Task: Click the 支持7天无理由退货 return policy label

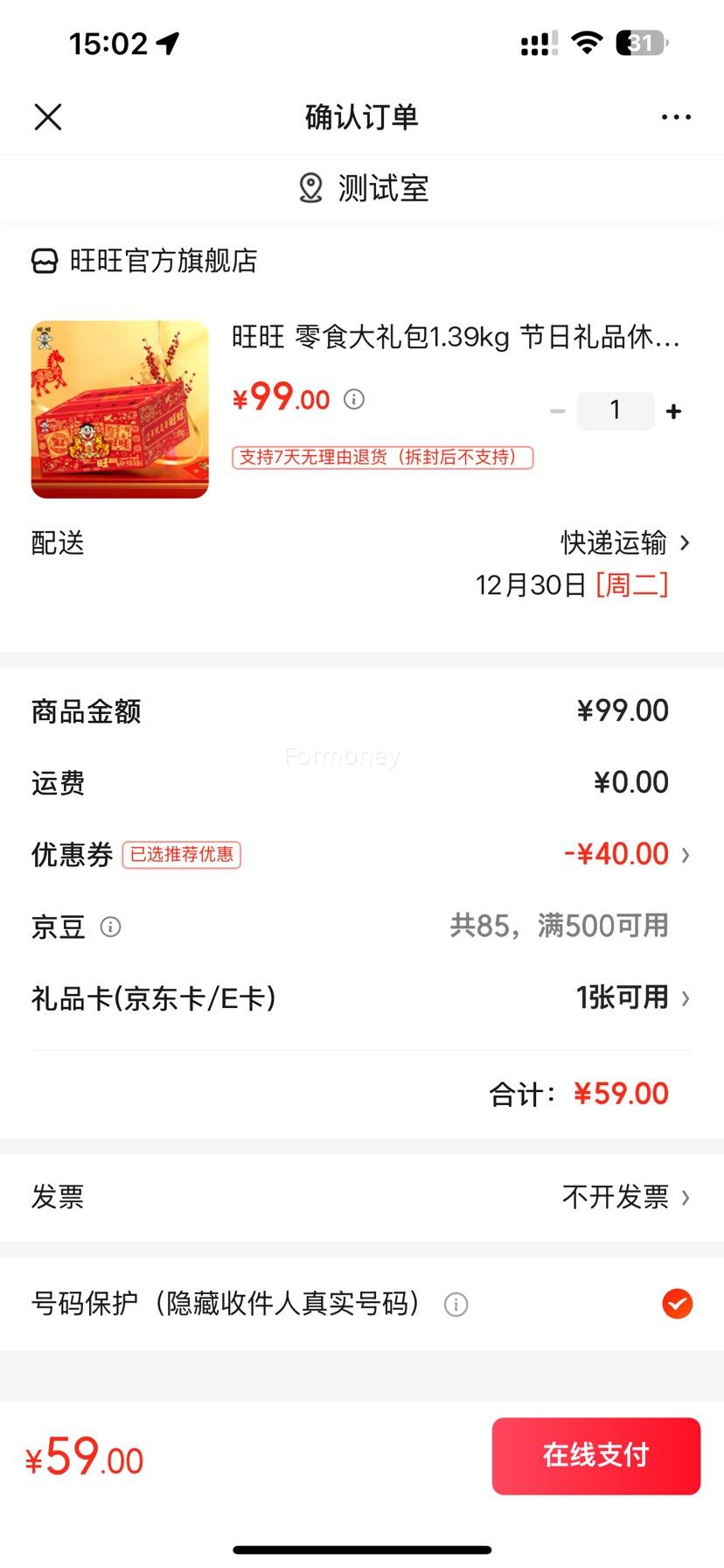Action: (x=382, y=458)
